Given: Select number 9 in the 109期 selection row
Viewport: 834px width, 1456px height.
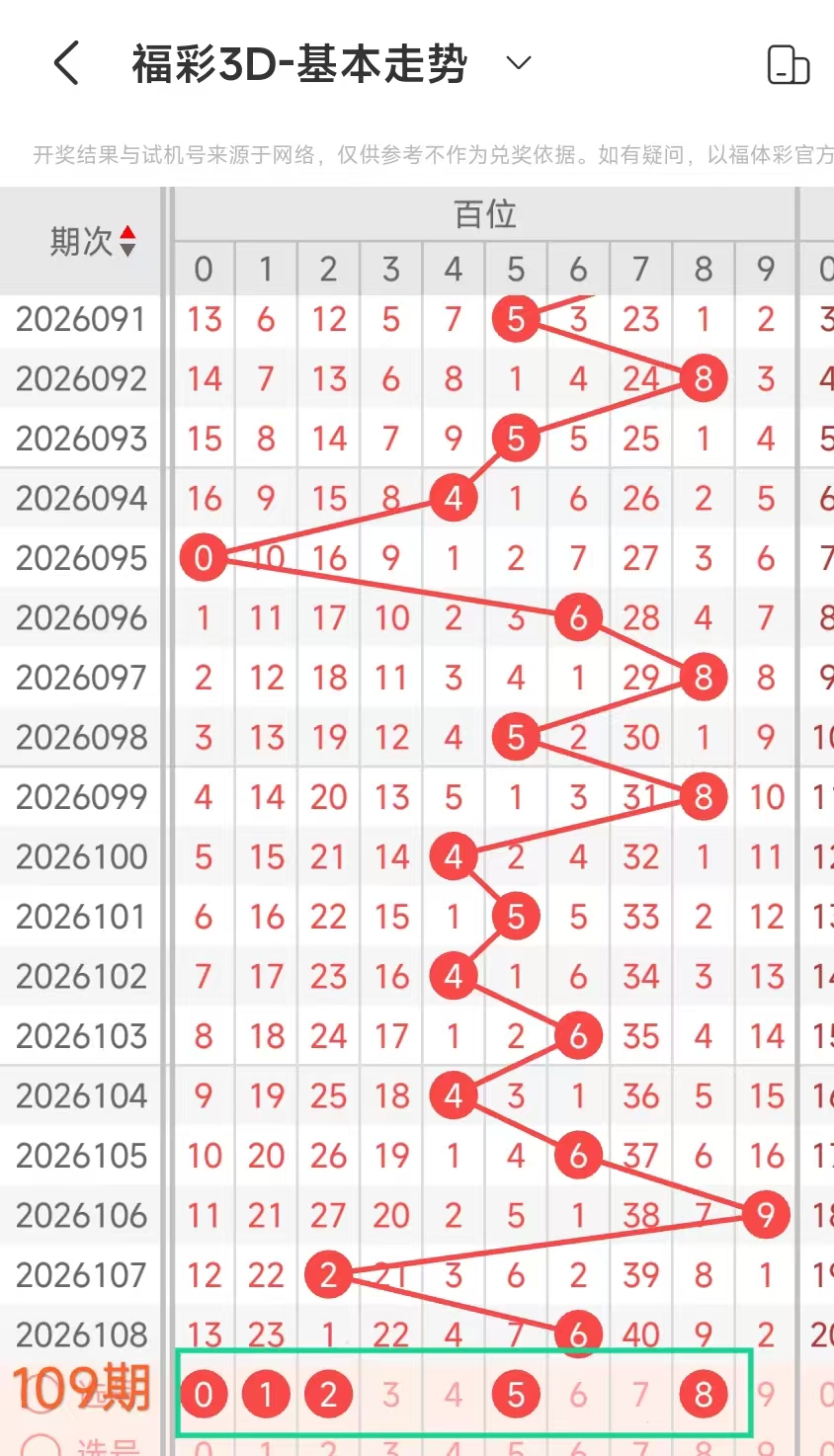Looking at the screenshot, I should click(766, 1395).
